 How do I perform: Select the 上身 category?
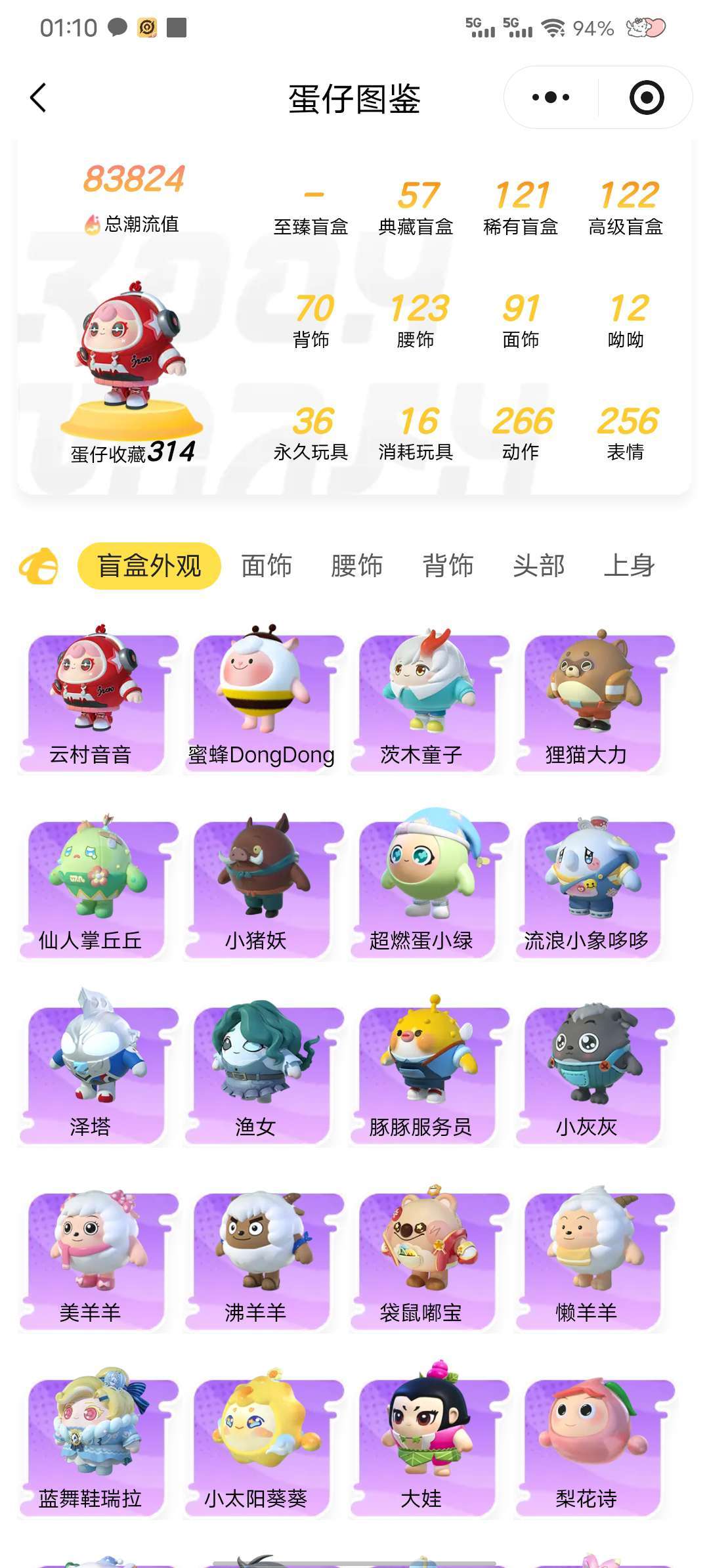[x=631, y=565]
